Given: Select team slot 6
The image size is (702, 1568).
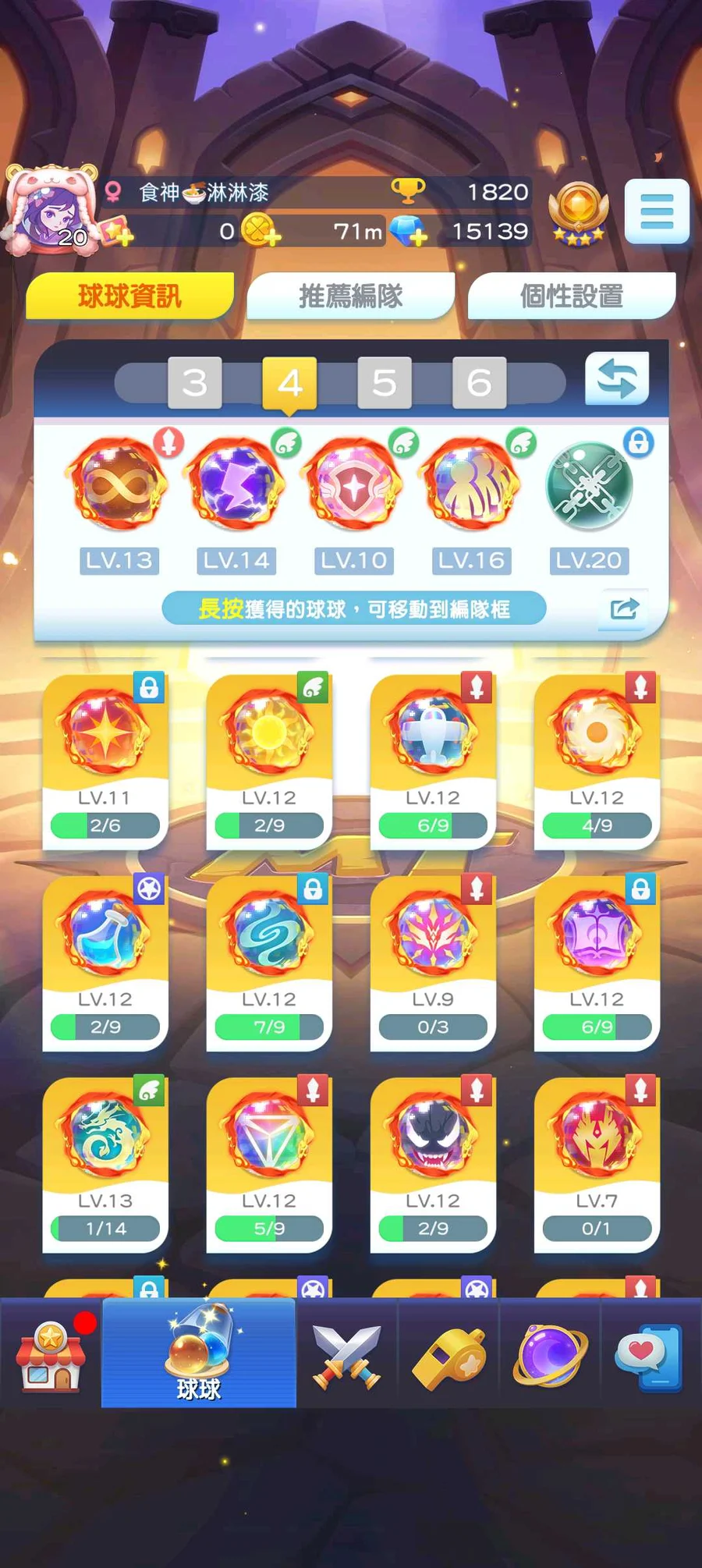Looking at the screenshot, I should click(479, 383).
